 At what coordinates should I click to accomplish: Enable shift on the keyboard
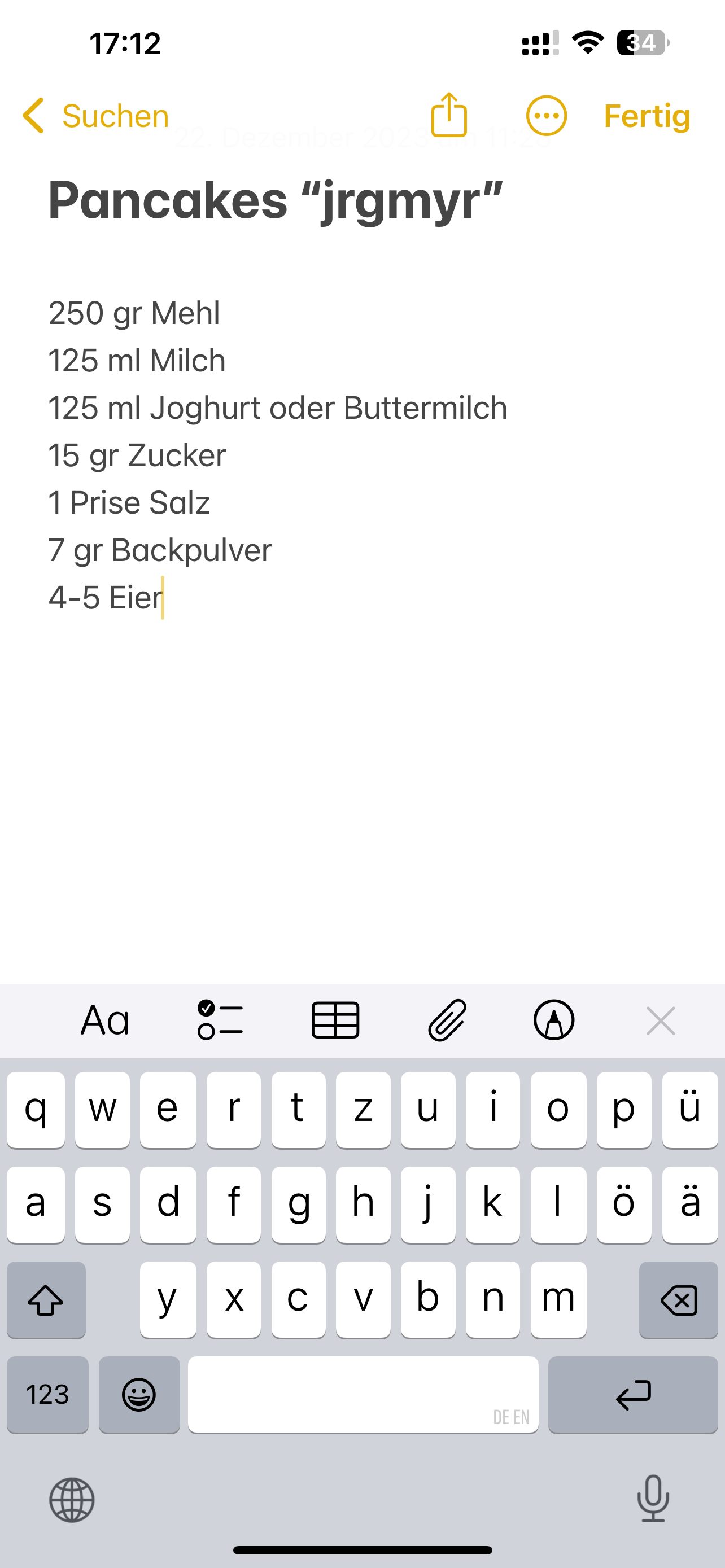tap(46, 1300)
